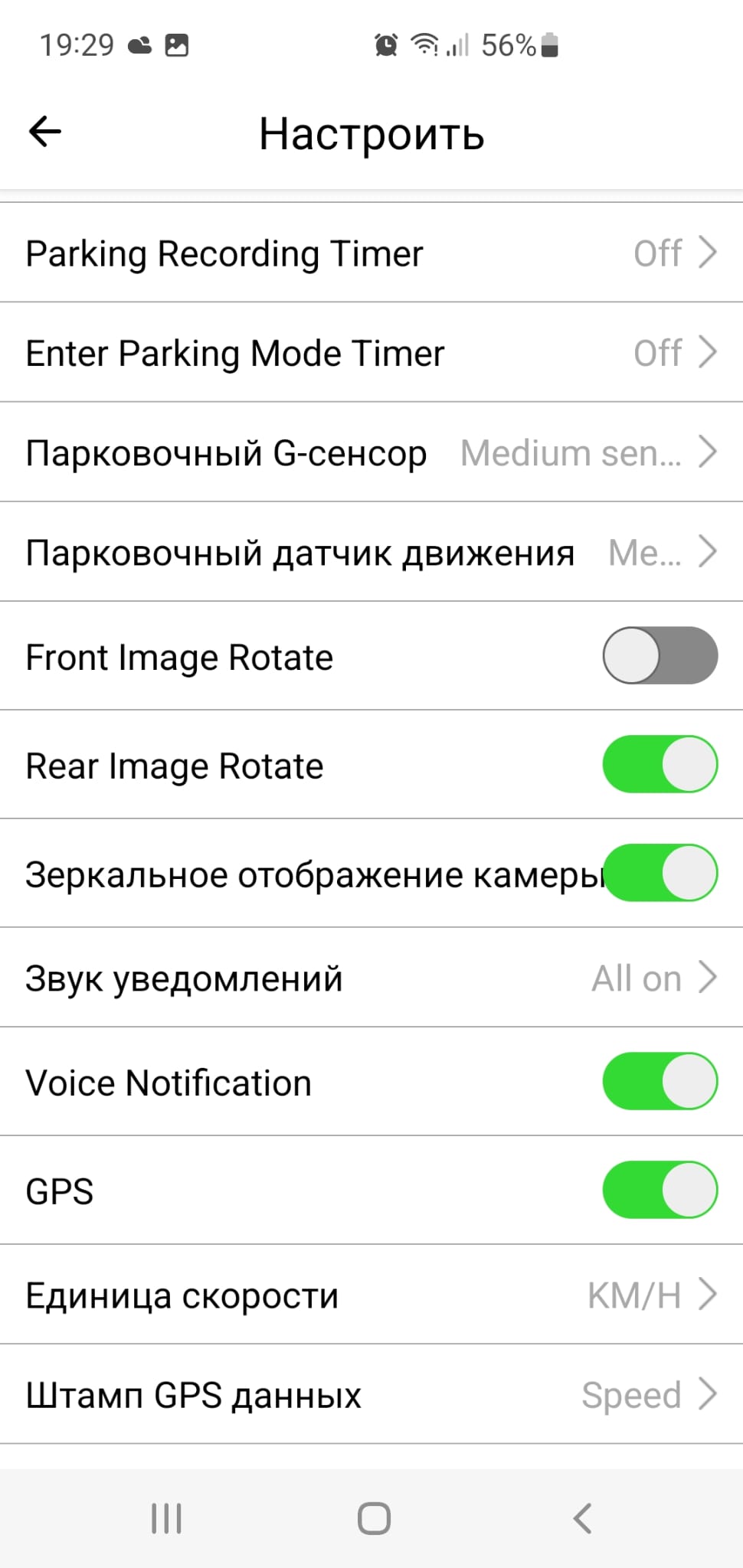Open Enter Parking Mode Timer setting
The image size is (743, 1568).
[371, 353]
